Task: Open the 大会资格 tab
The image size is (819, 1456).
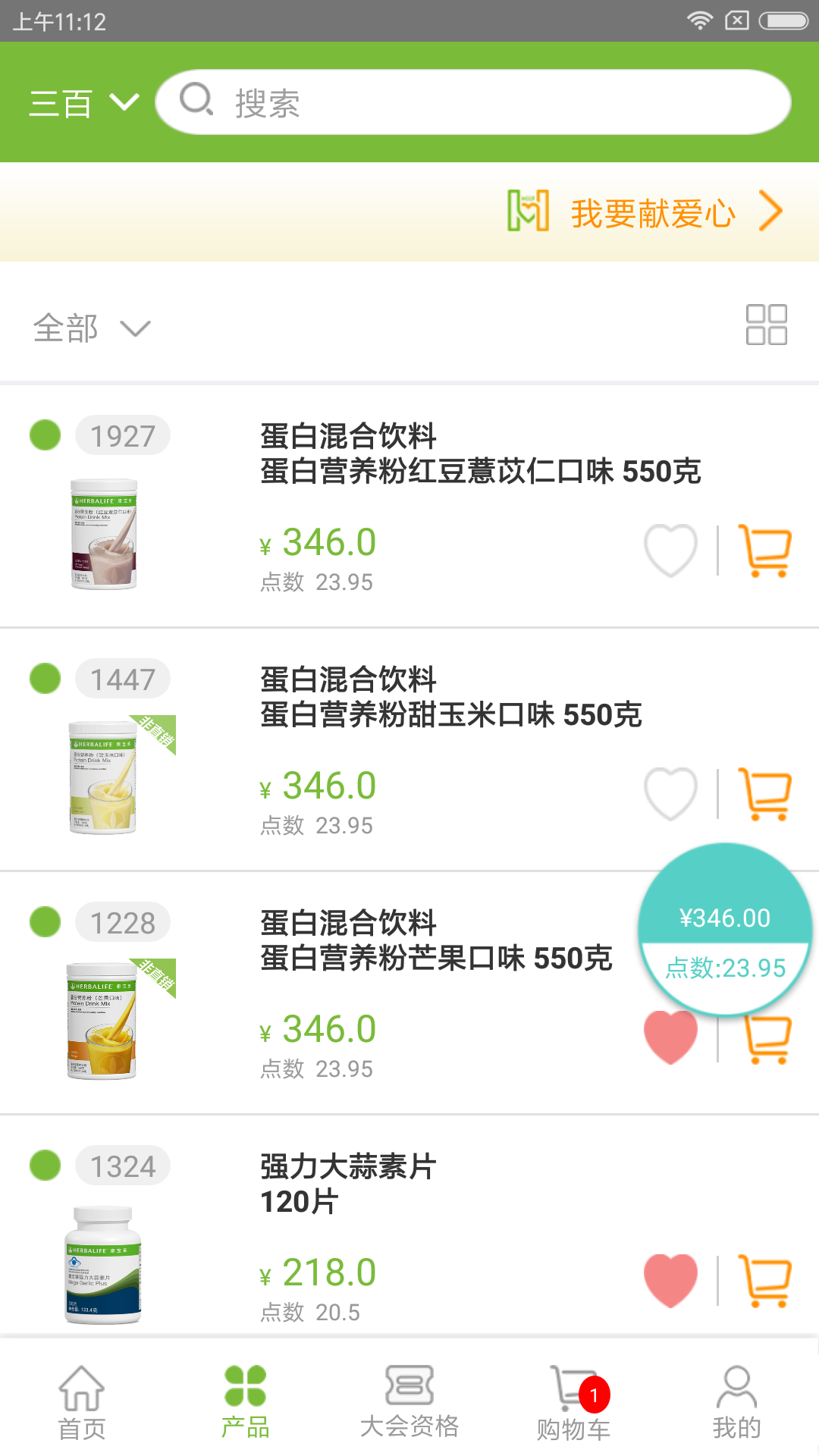Action: pos(409,1407)
